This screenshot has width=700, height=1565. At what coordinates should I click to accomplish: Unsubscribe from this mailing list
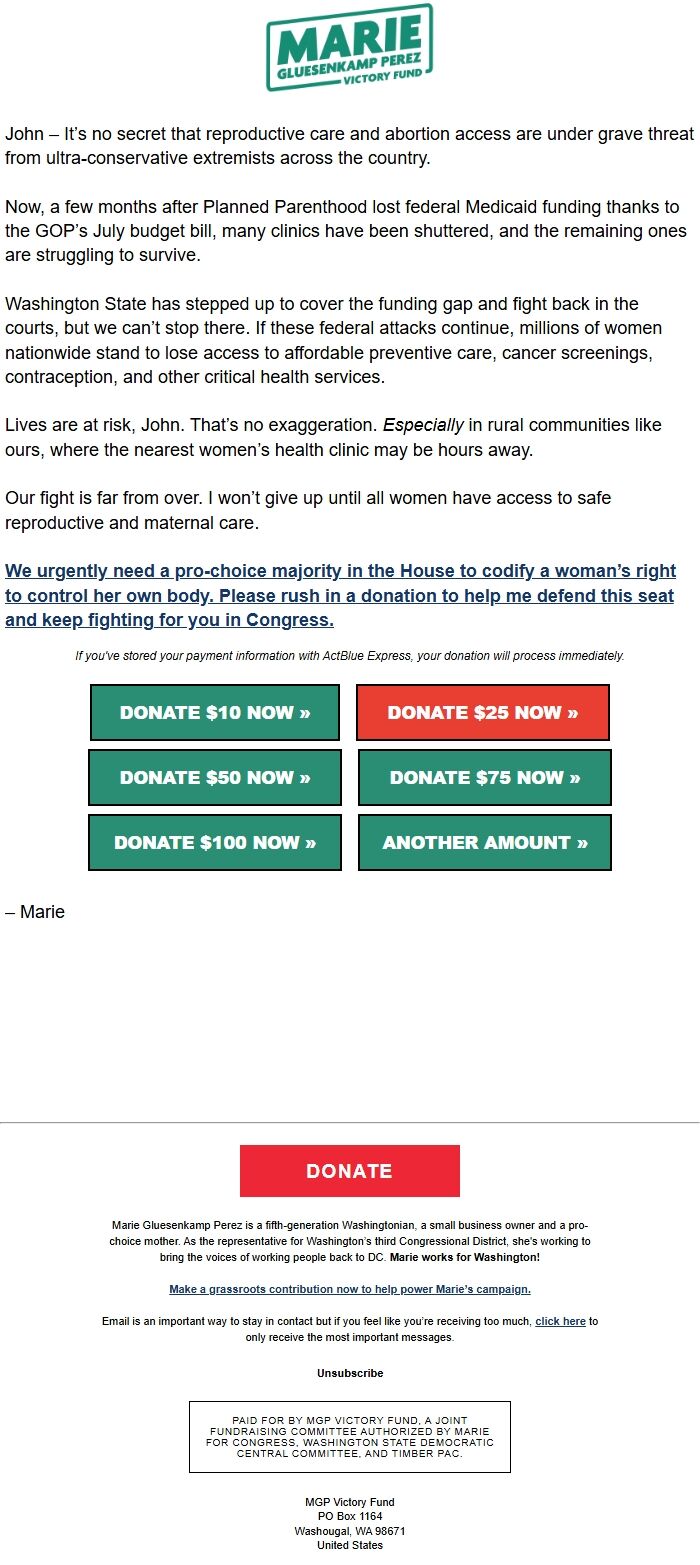350,1373
